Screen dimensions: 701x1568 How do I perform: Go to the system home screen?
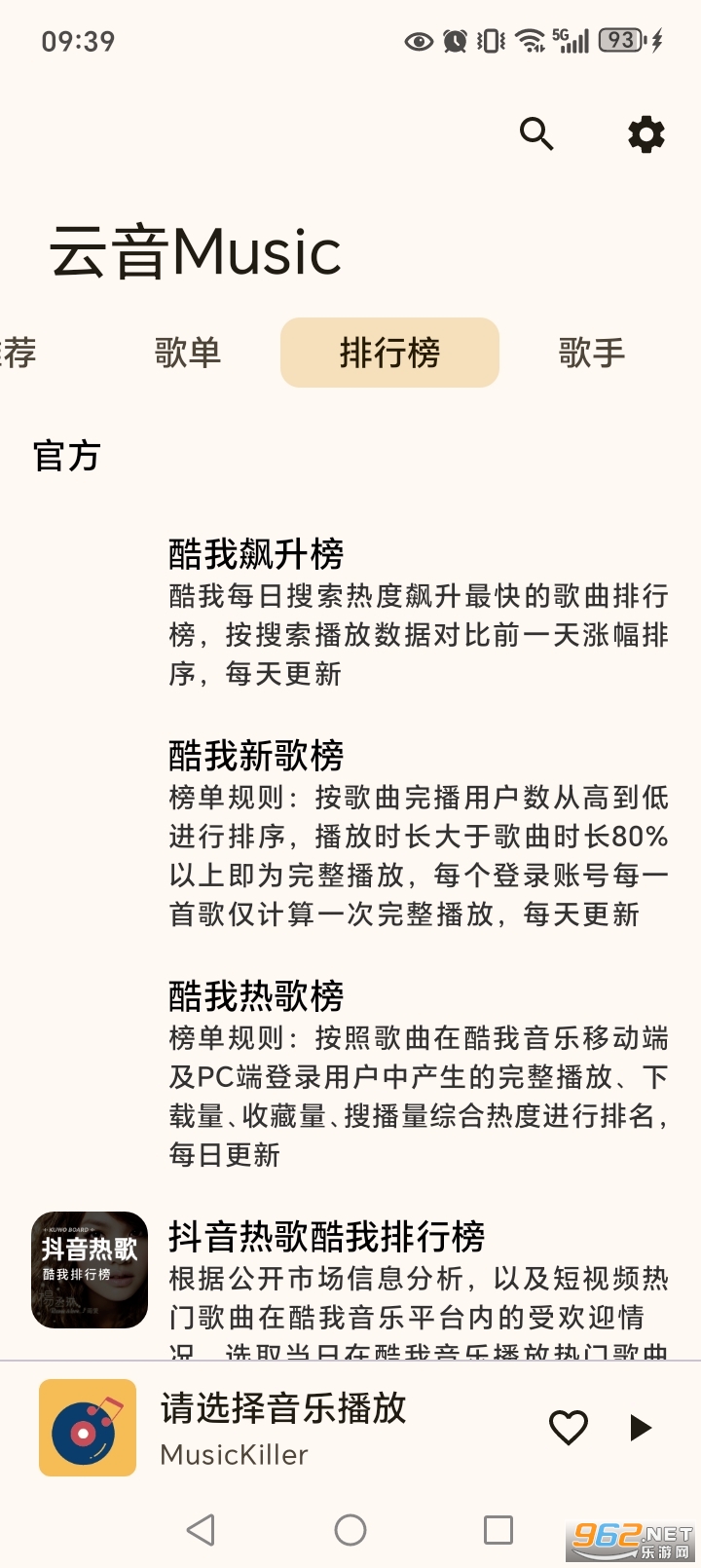350,1530
